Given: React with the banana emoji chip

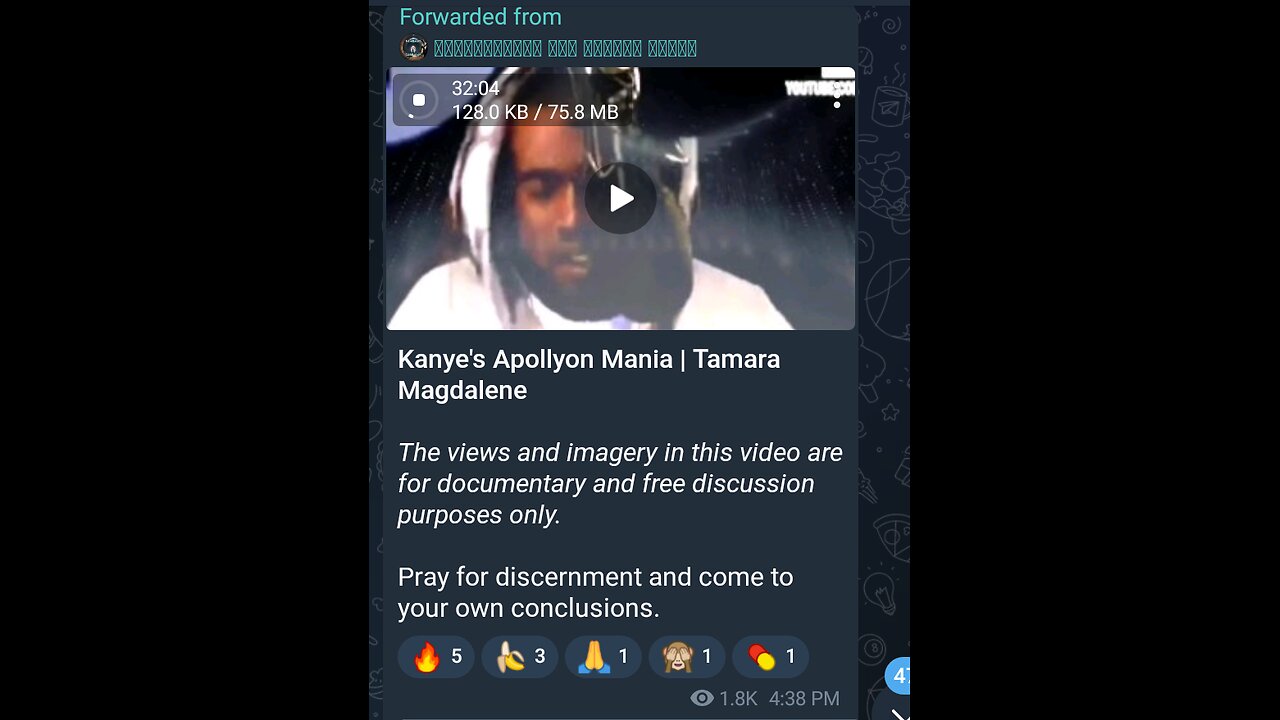Looking at the screenshot, I should tap(519, 657).
